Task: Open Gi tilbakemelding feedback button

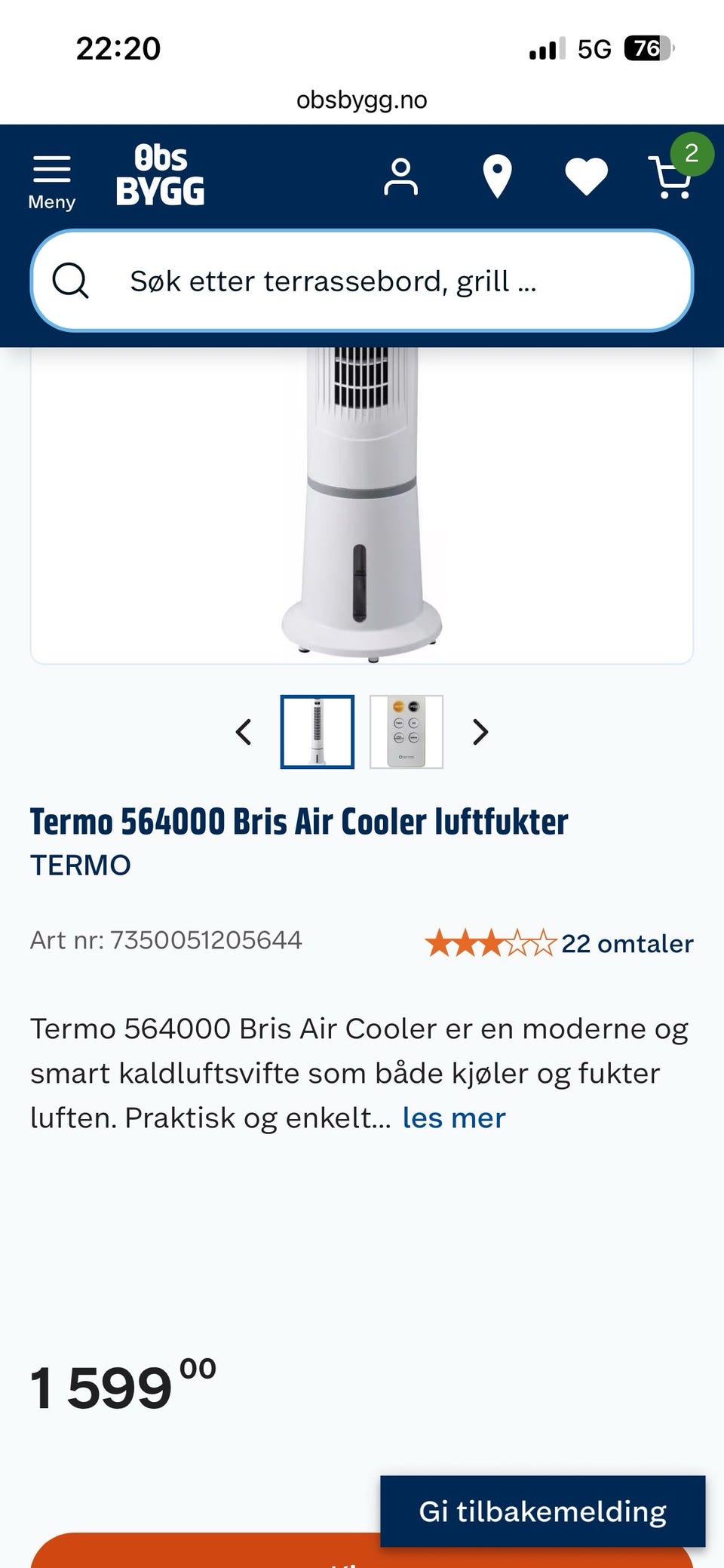Action: tap(543, 1511)
